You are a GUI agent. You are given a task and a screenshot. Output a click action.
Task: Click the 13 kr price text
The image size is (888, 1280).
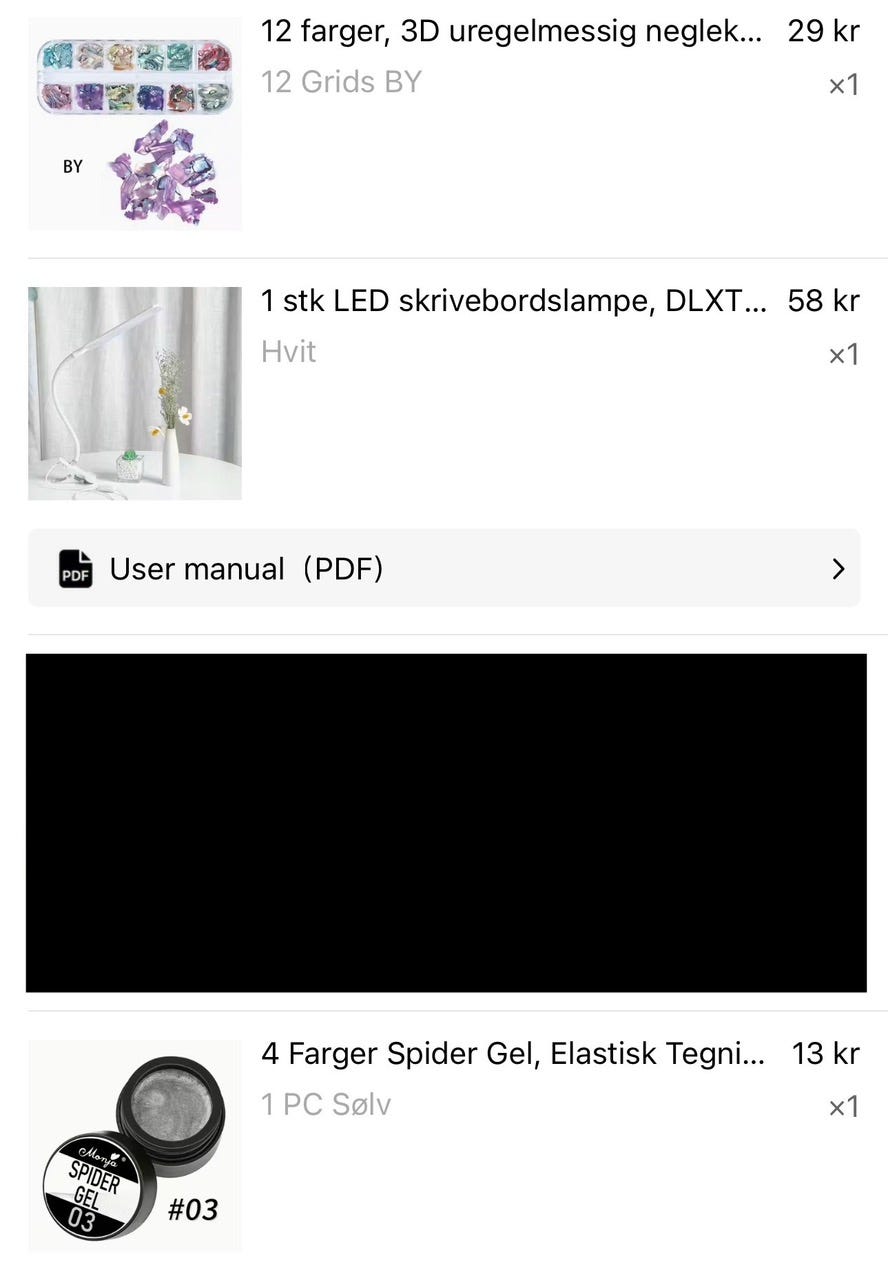tap(822, 1053)
